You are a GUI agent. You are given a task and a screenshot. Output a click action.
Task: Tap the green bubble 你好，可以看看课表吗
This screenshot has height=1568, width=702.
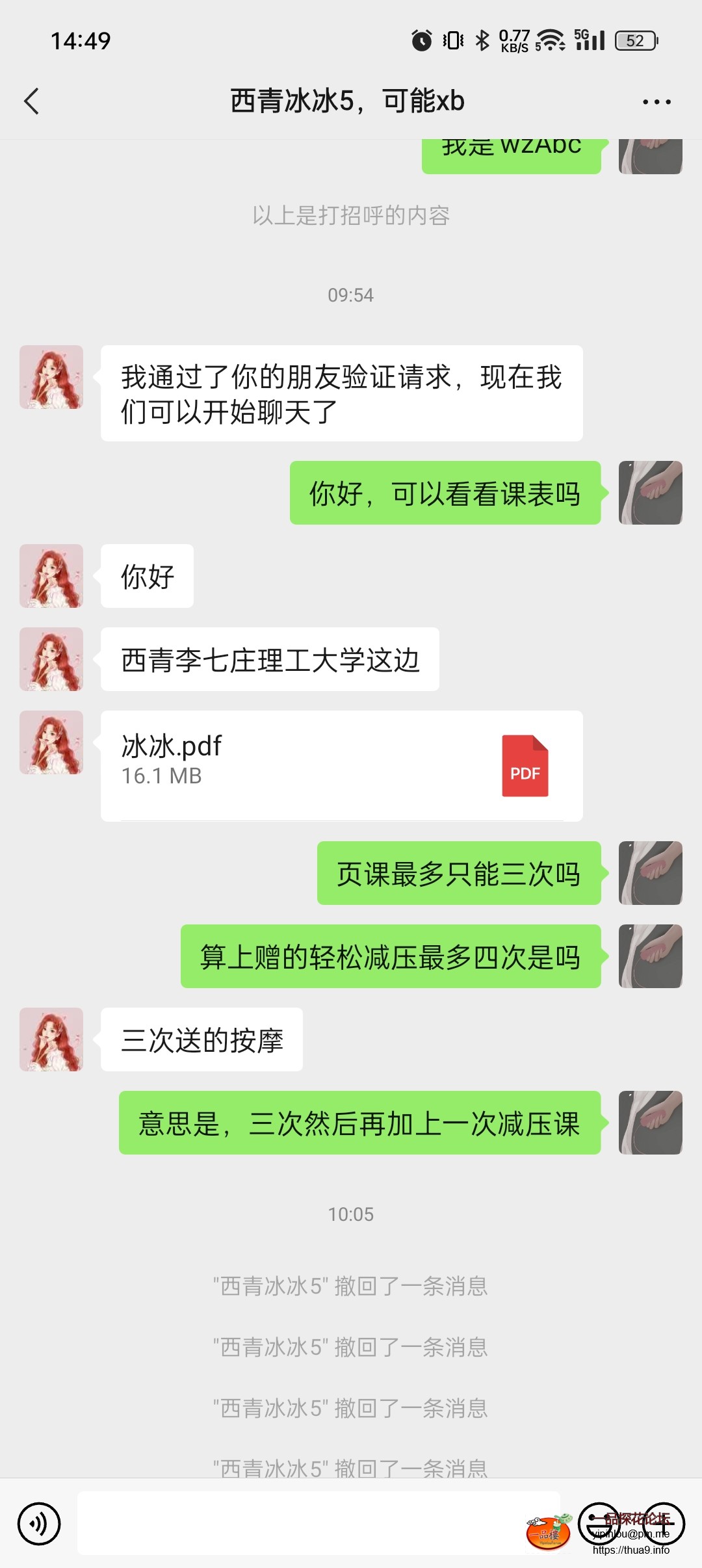click(445, 493)
